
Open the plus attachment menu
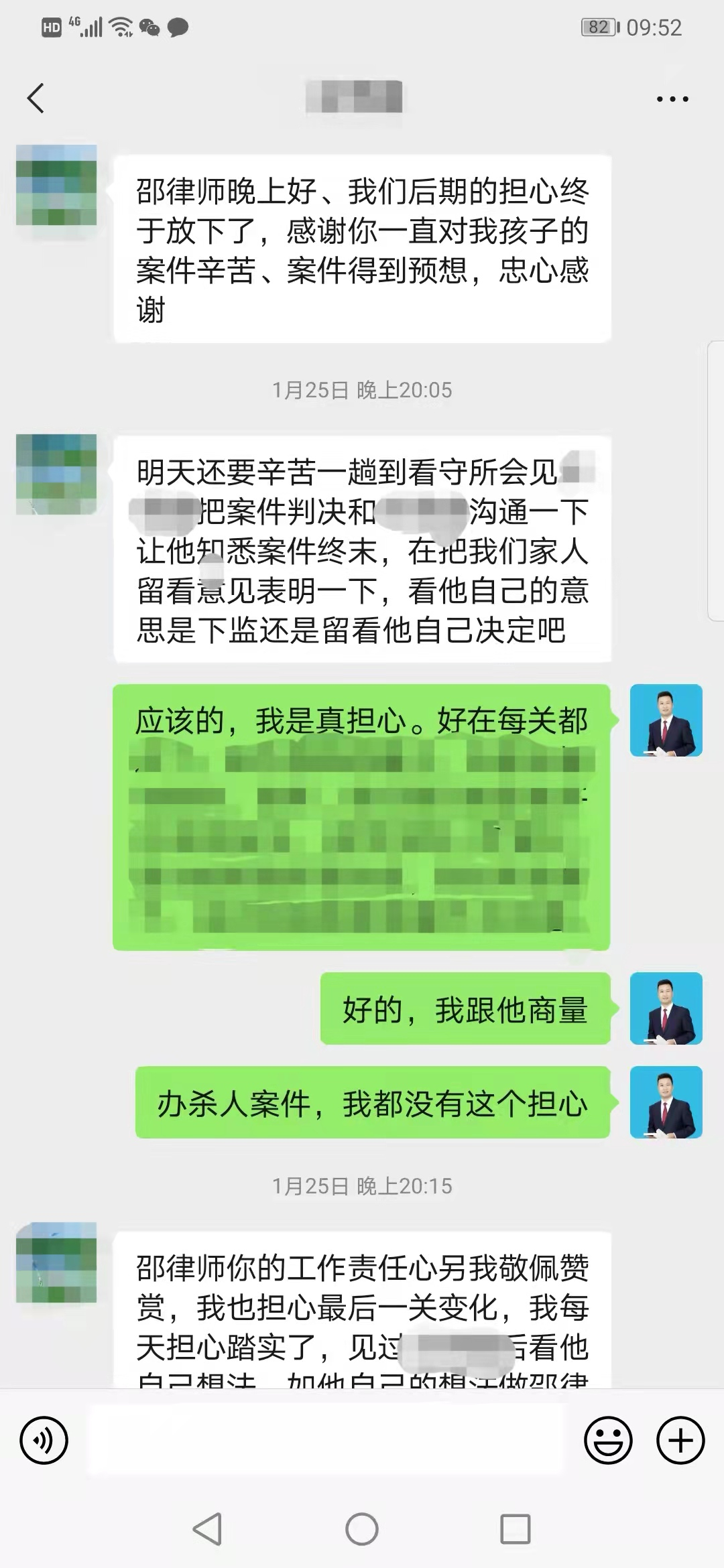pos(680,1440)
